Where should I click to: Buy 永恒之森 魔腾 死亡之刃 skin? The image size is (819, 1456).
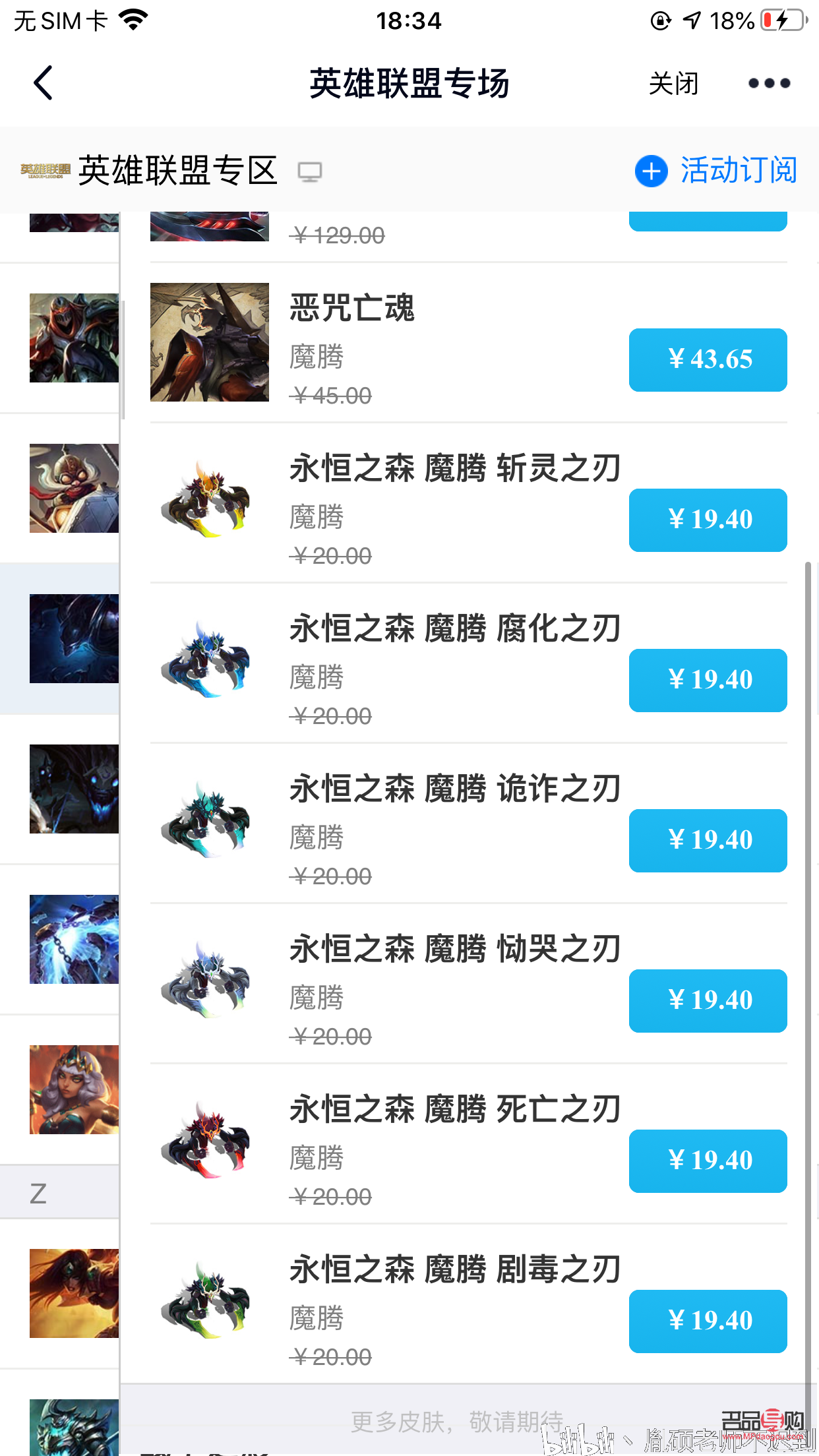[708, 1161]
